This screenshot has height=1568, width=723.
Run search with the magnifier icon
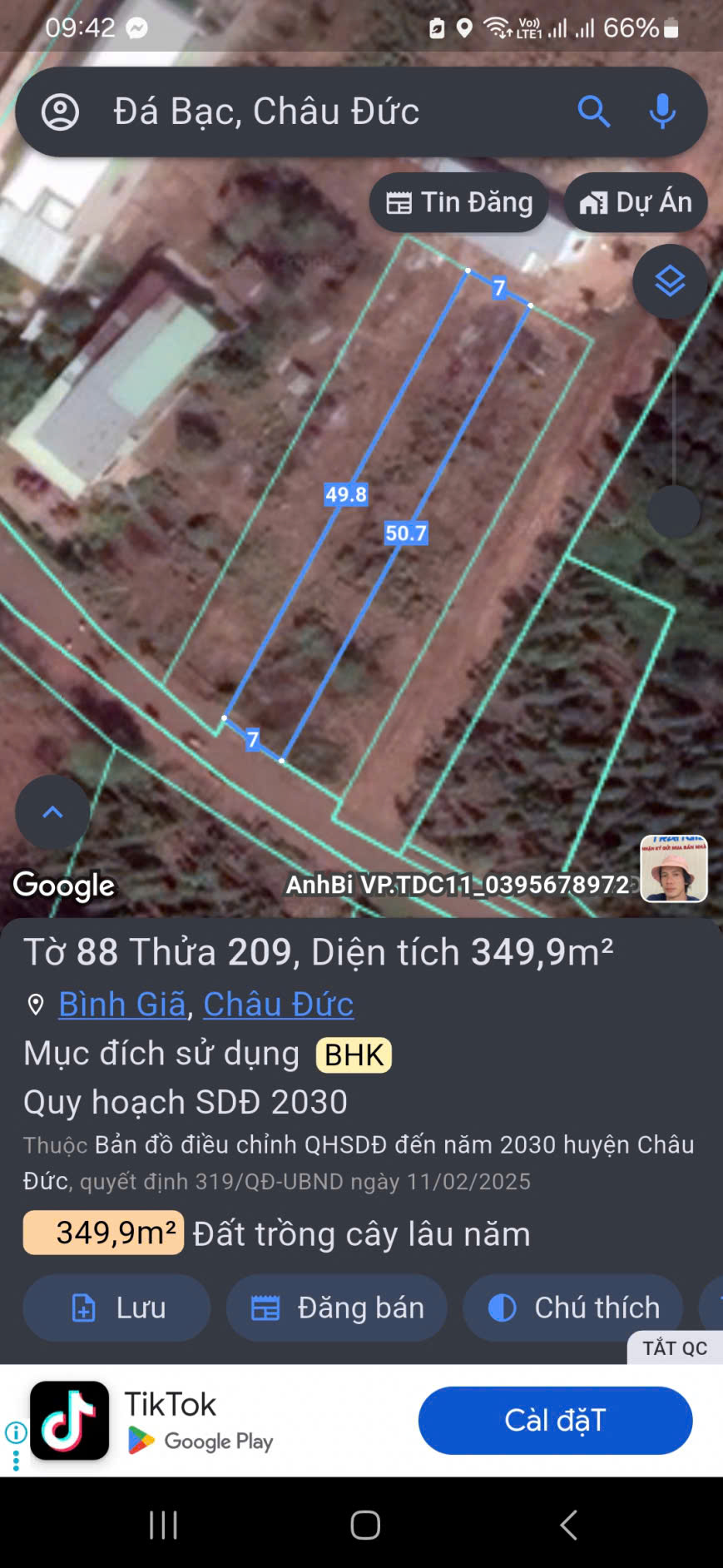pyautogui.click(x=593, y=112)
